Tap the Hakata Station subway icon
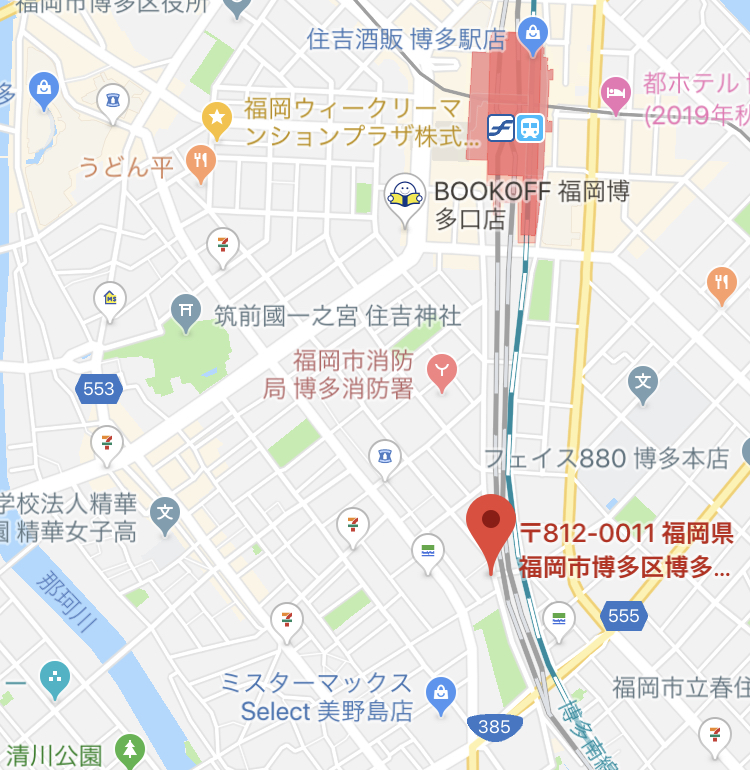750x770 pixels. (x=500, y=127)
